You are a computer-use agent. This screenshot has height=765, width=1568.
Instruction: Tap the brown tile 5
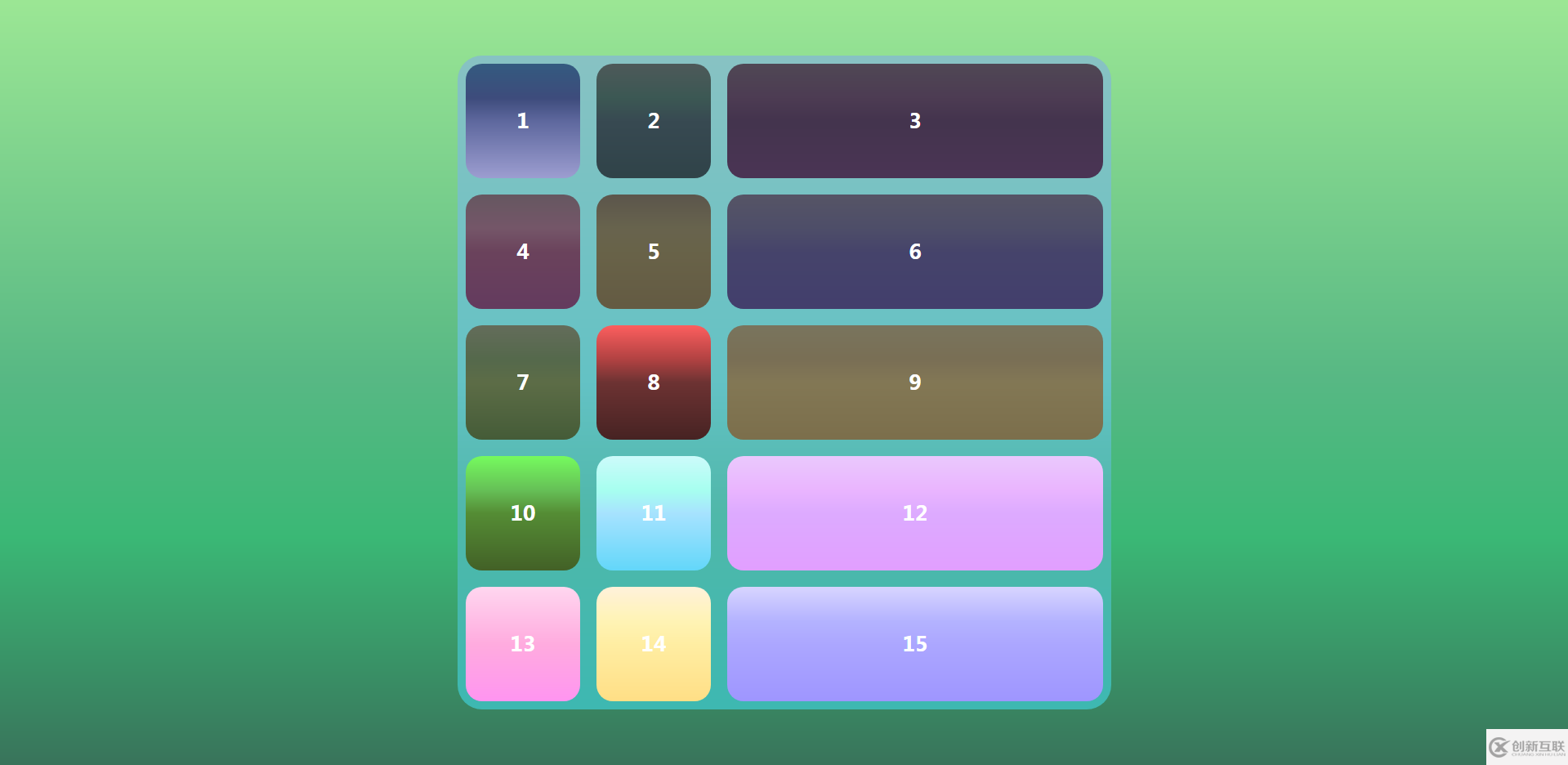654,252
